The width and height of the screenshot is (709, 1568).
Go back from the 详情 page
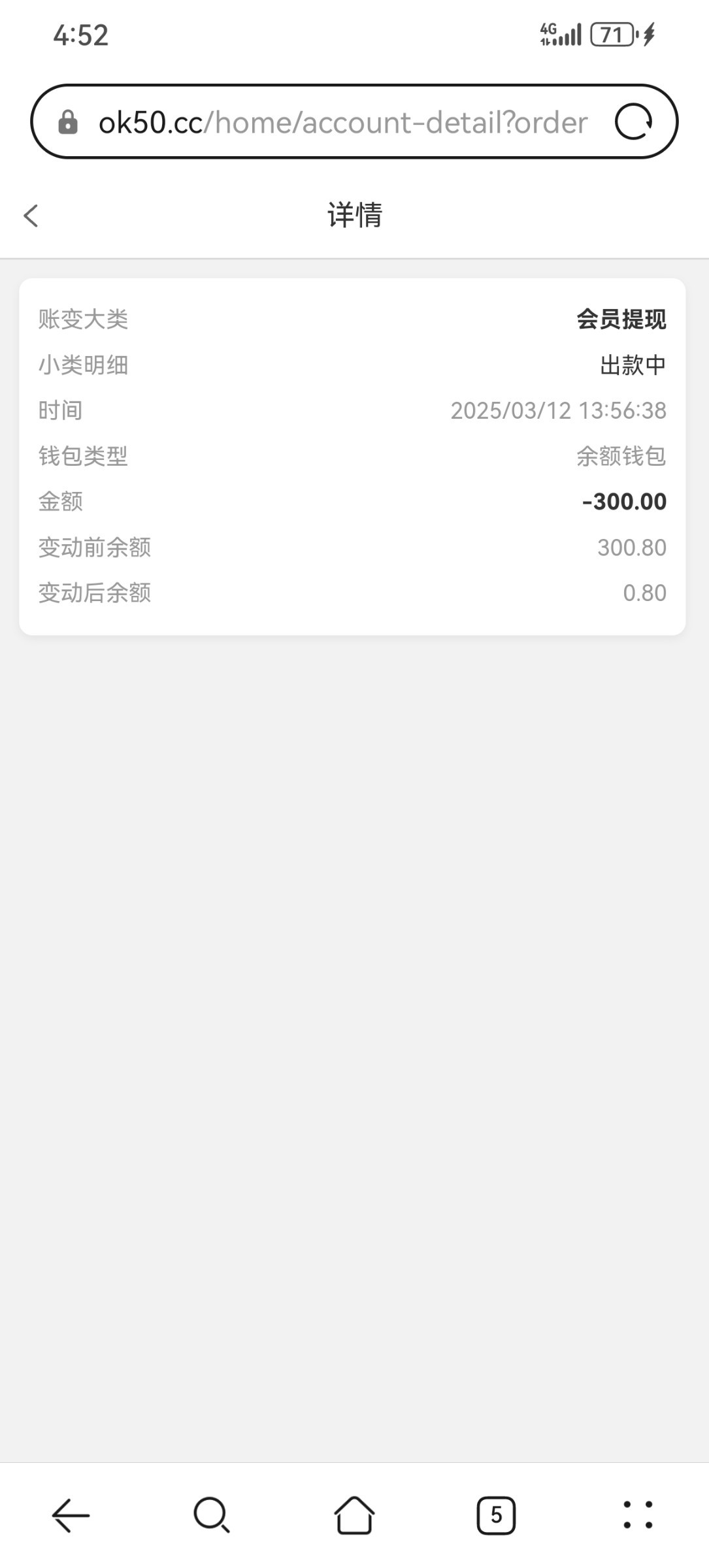point(31,216)
